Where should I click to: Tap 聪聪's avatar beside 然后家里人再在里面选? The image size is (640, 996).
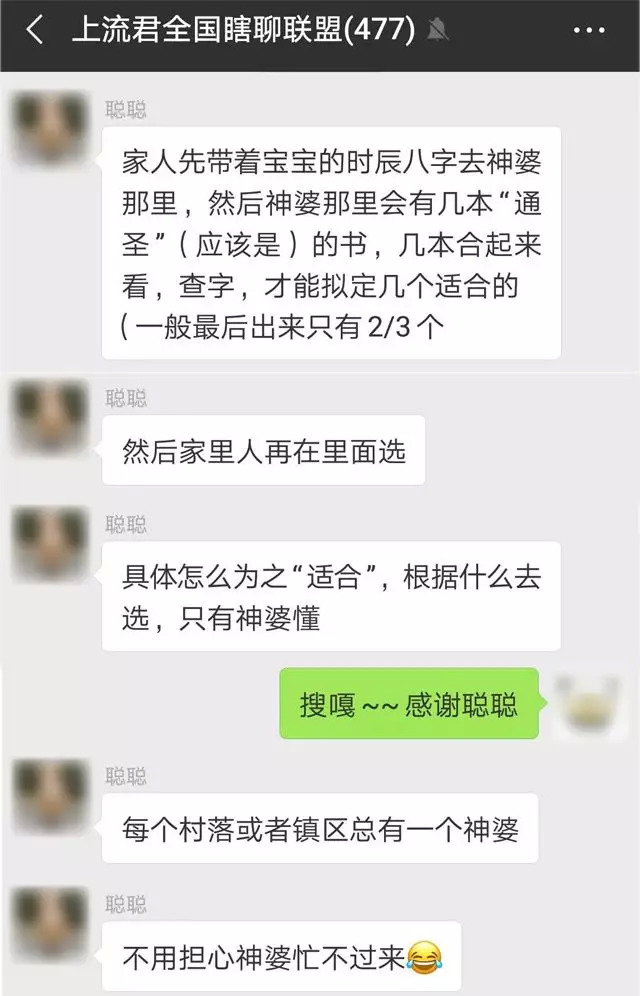point(50,418)
